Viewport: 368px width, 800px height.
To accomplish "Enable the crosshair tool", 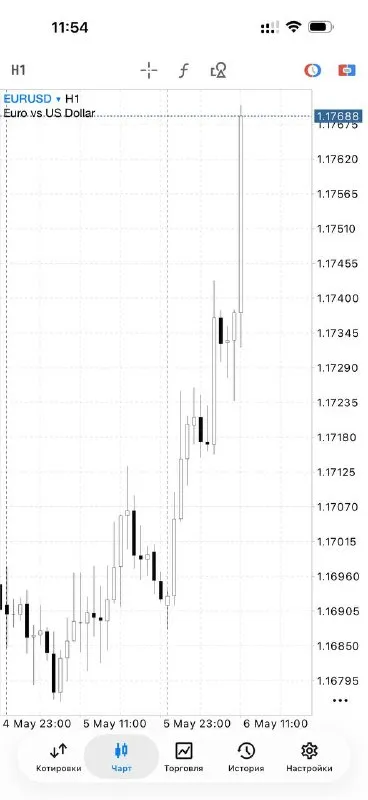I will 149,70.
